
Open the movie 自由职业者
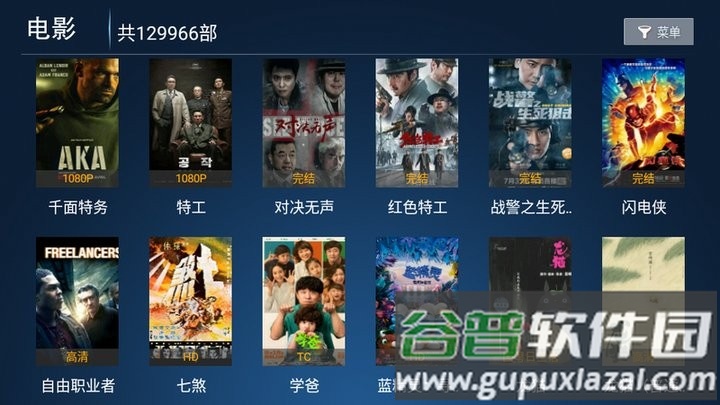click(x=77, y=300)
